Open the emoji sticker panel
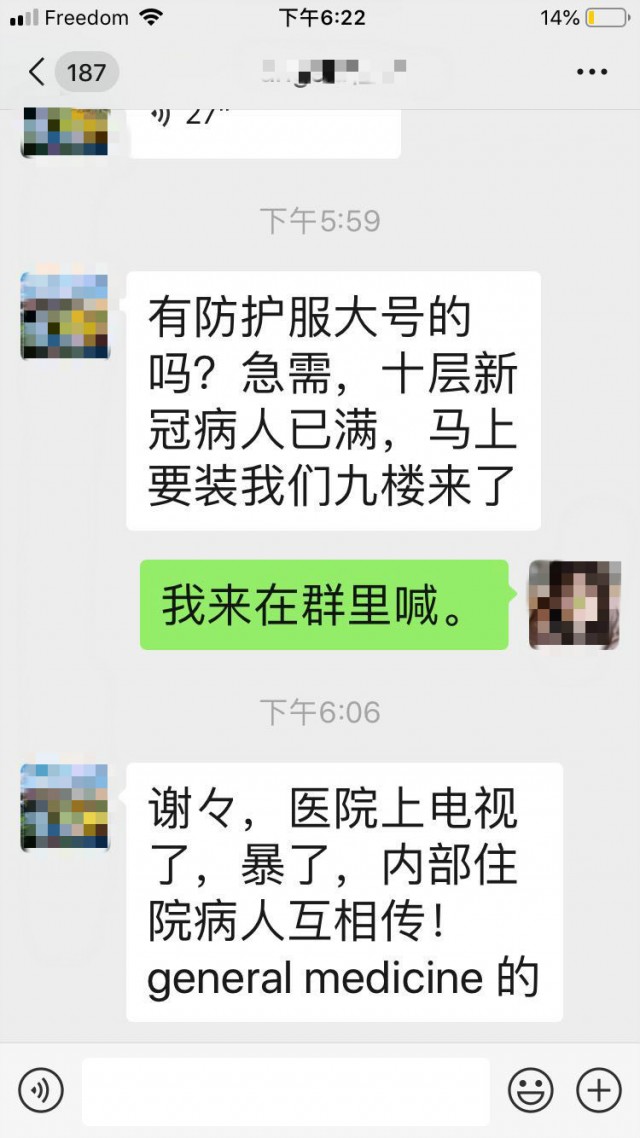This screenshot has height=1138, width=640. pyautogui.click(x=530, y=1089)
